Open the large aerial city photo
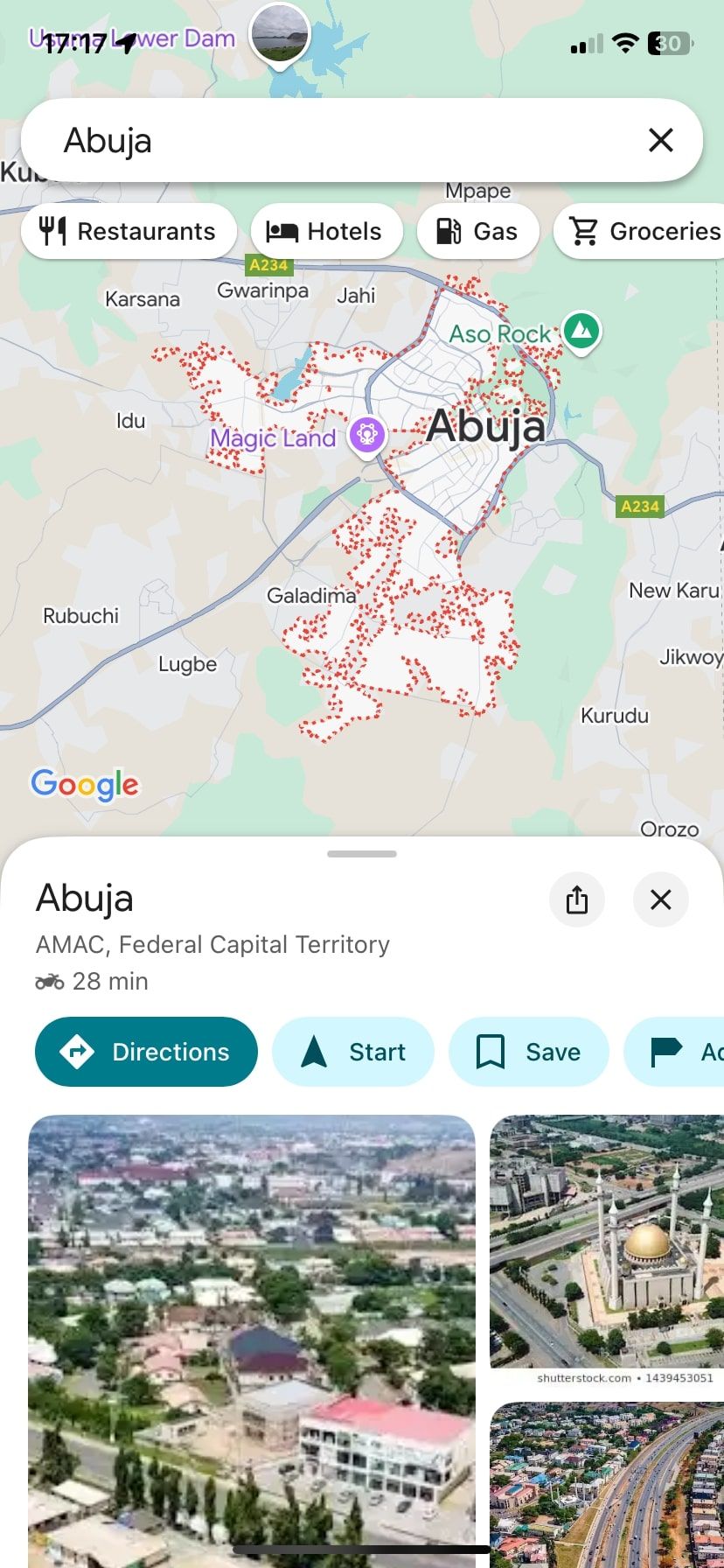The image size is (724, 1568). click(252, 1339)
